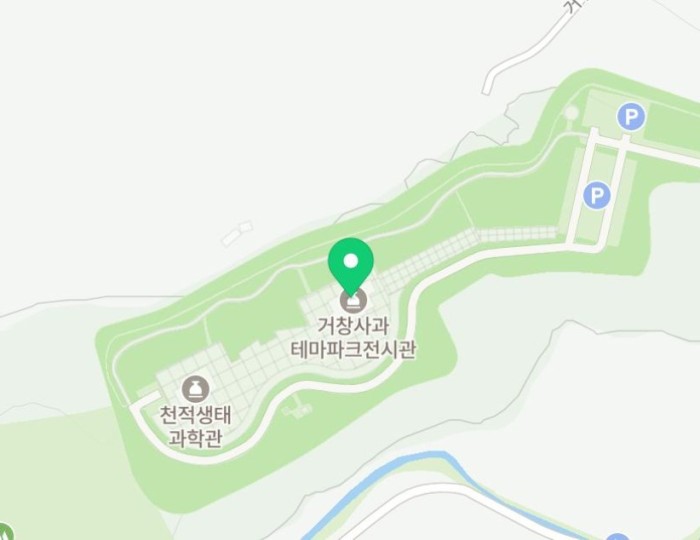Select the 천적생태과학관 museum marker
Screen dimensions: 700x540
(x=194, y=388)
